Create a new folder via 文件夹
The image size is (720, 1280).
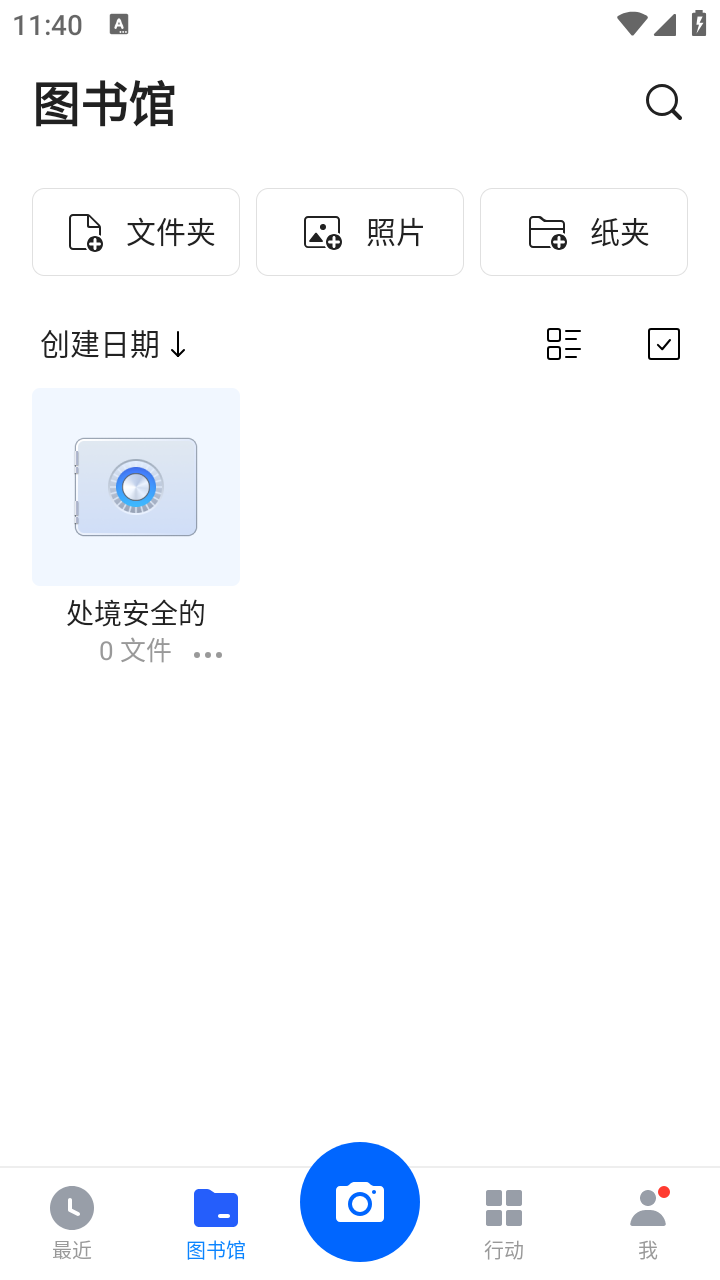pyautogui.click(x=135, y=231)
